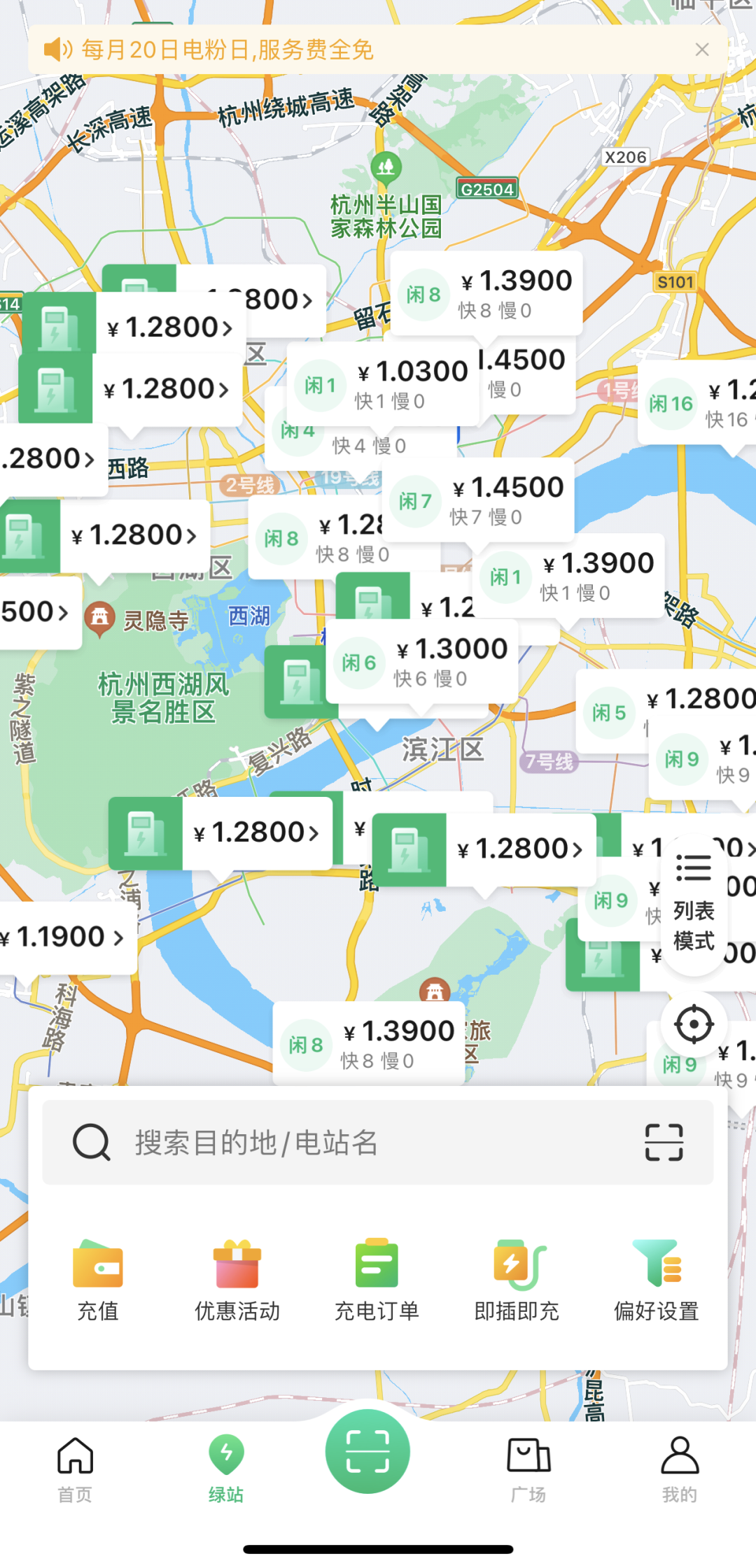Switch to 广场 tab
This screenshot has height=1568, width=756.
pyautogui.click(x=528, y=1469)
